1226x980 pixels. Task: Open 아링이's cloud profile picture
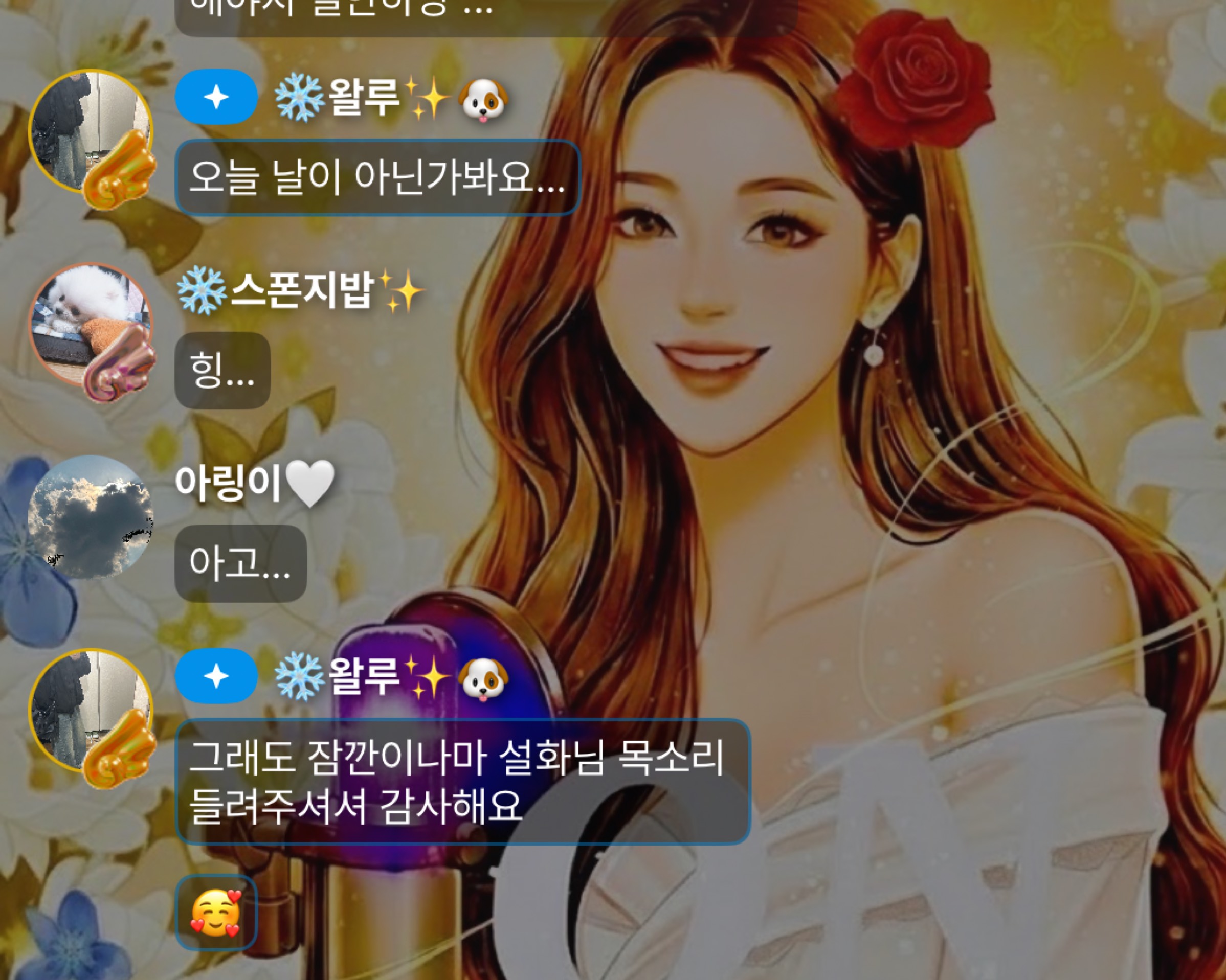click(x=90, y=517)
